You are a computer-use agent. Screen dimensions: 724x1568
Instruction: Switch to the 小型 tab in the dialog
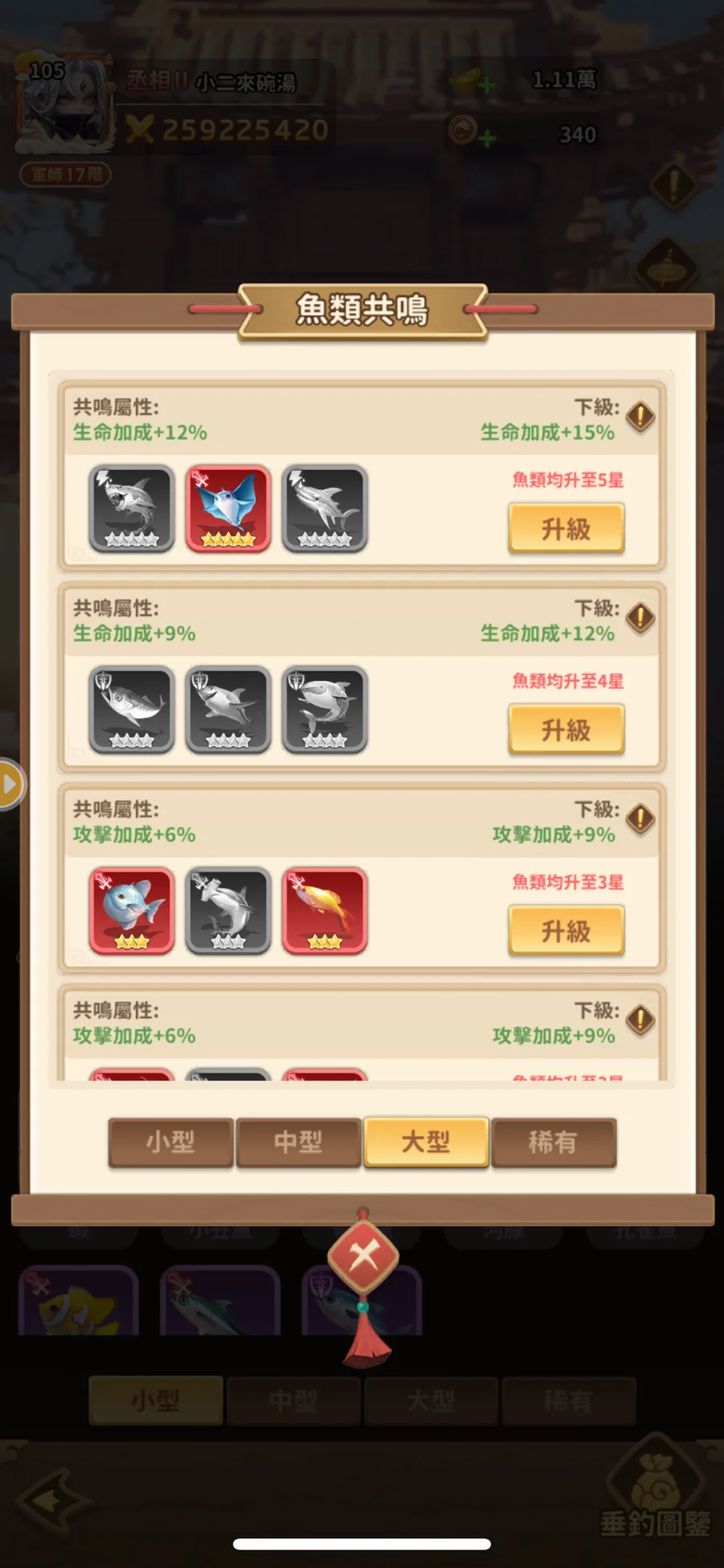tap(171, 1142)
